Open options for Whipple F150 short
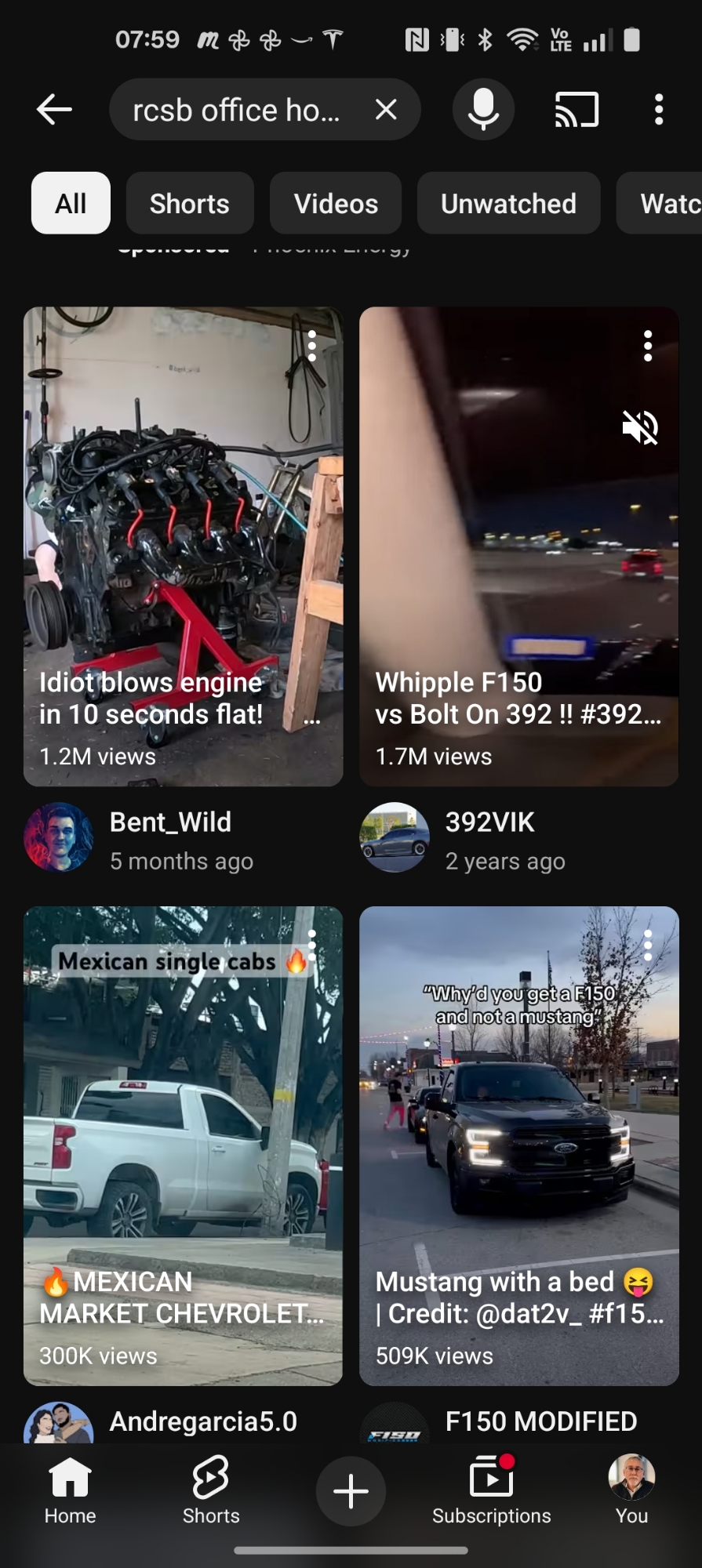The width and height of the screenshot is (702, 1568). point(648,346)
